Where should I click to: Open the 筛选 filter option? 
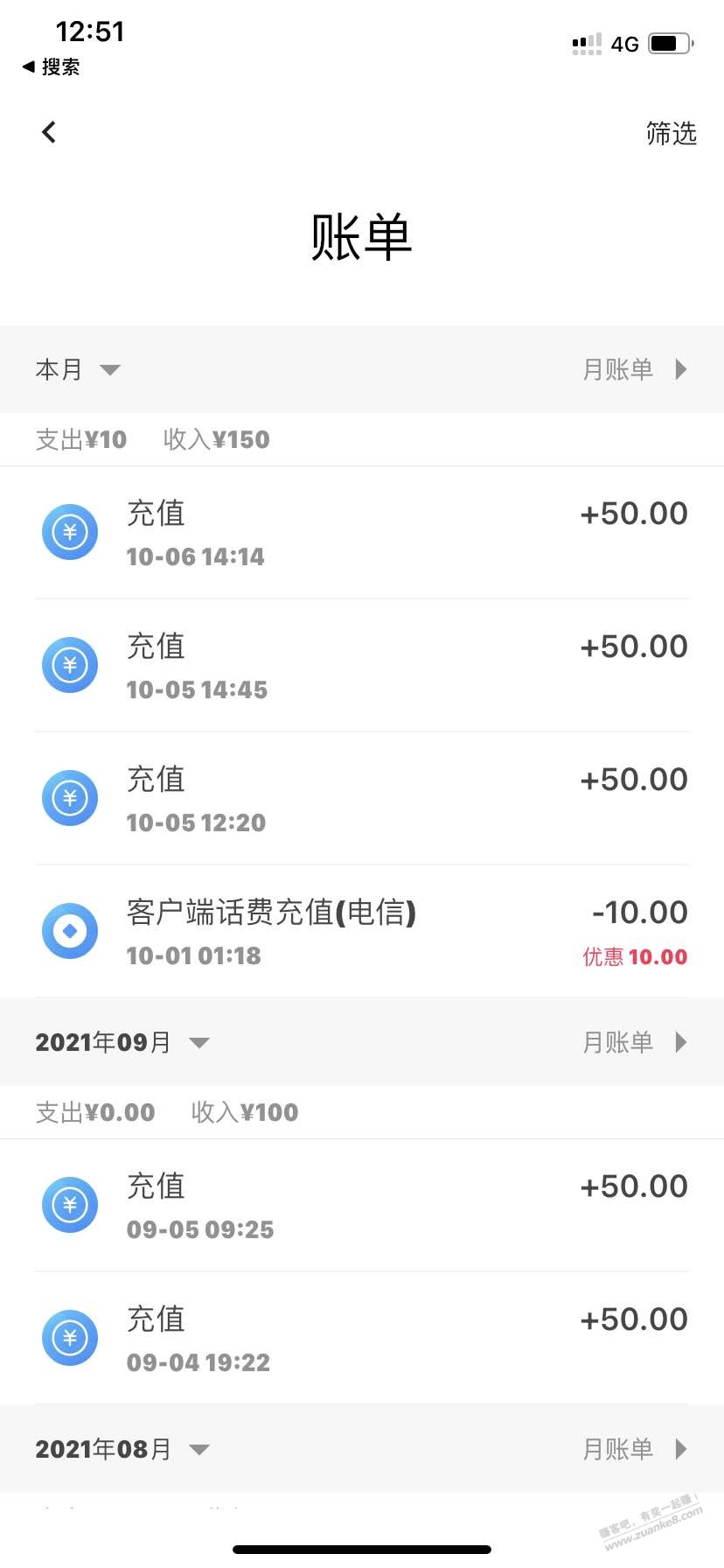coord(671,133)
